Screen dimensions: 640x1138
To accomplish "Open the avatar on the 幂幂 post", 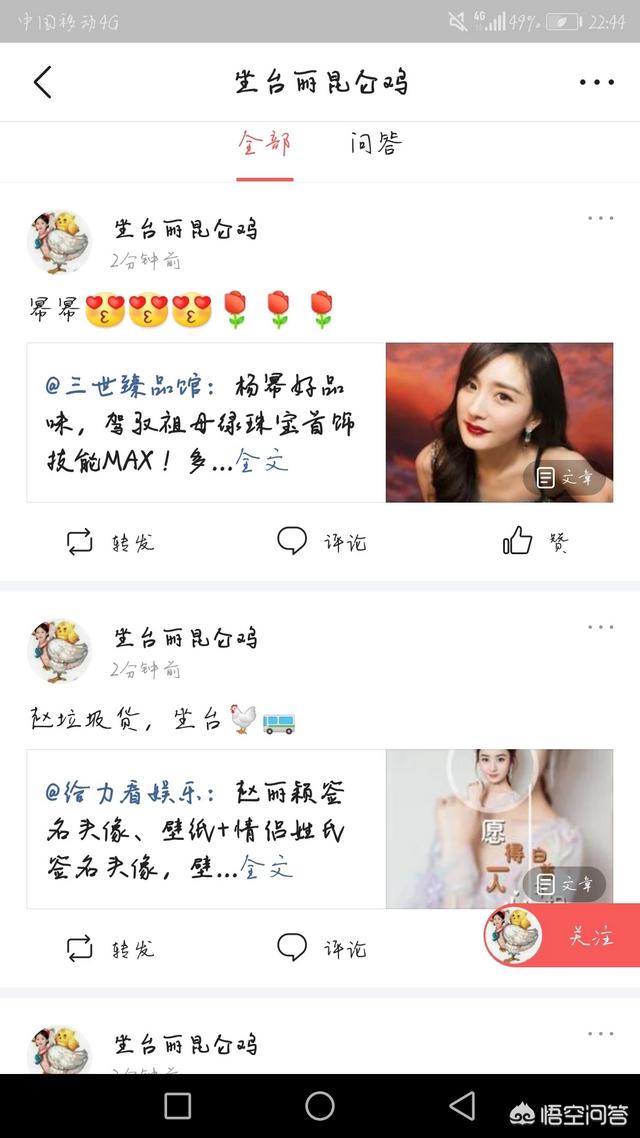I will click(x=59, y=242).
